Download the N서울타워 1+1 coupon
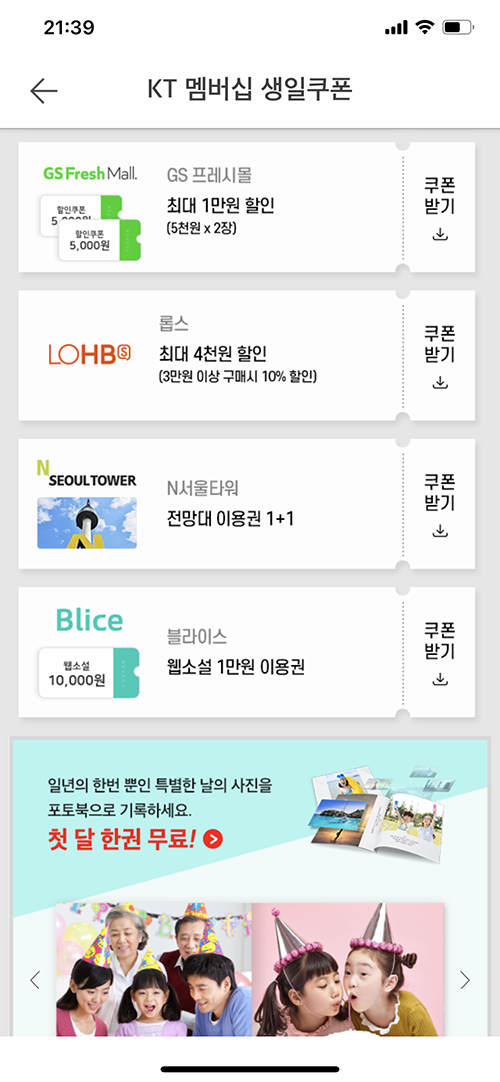 [440, 504]
